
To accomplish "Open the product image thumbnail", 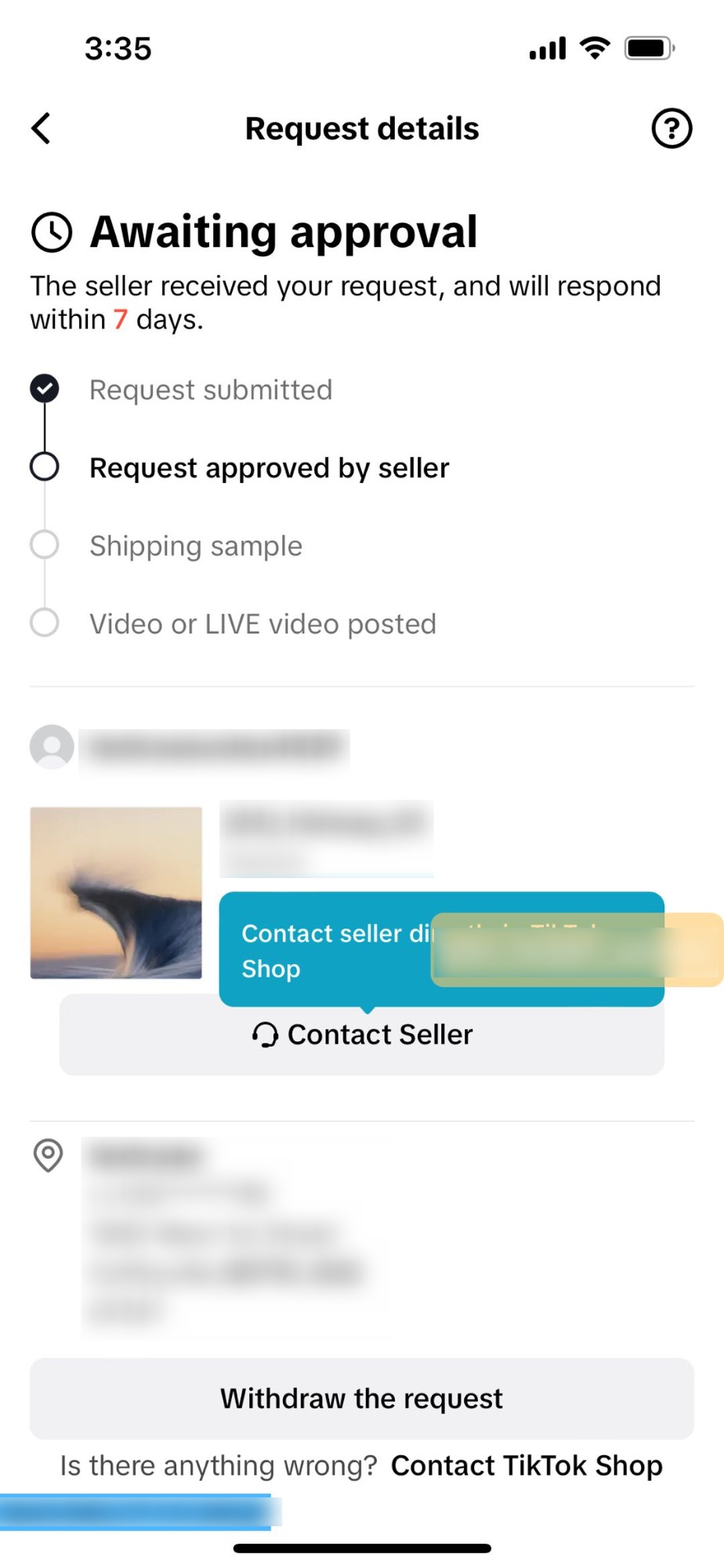I will pos(116,893).
